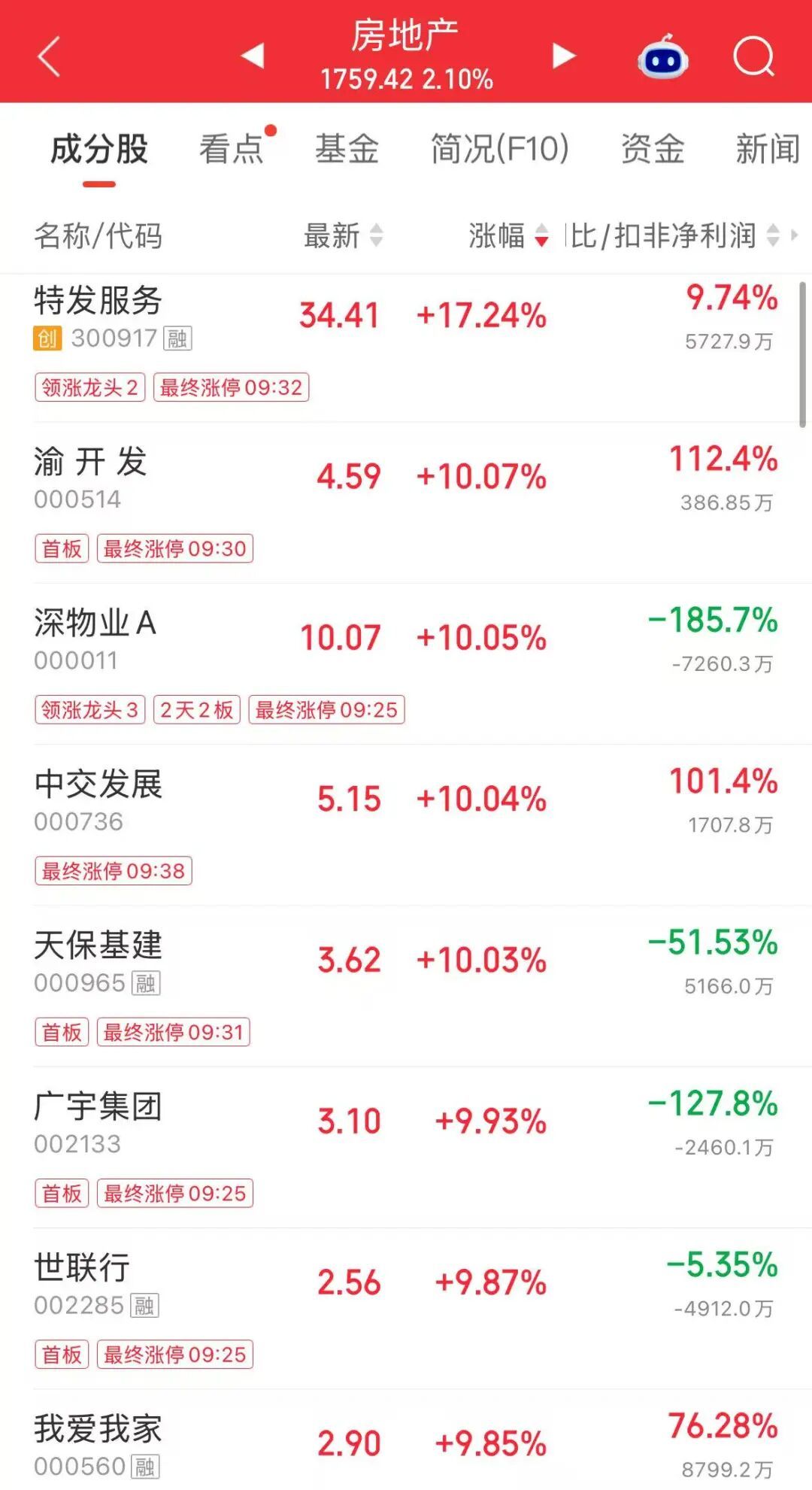Open the 简况(F10) tab
The width and height of the screenshot is (812, 1490).
499,149
